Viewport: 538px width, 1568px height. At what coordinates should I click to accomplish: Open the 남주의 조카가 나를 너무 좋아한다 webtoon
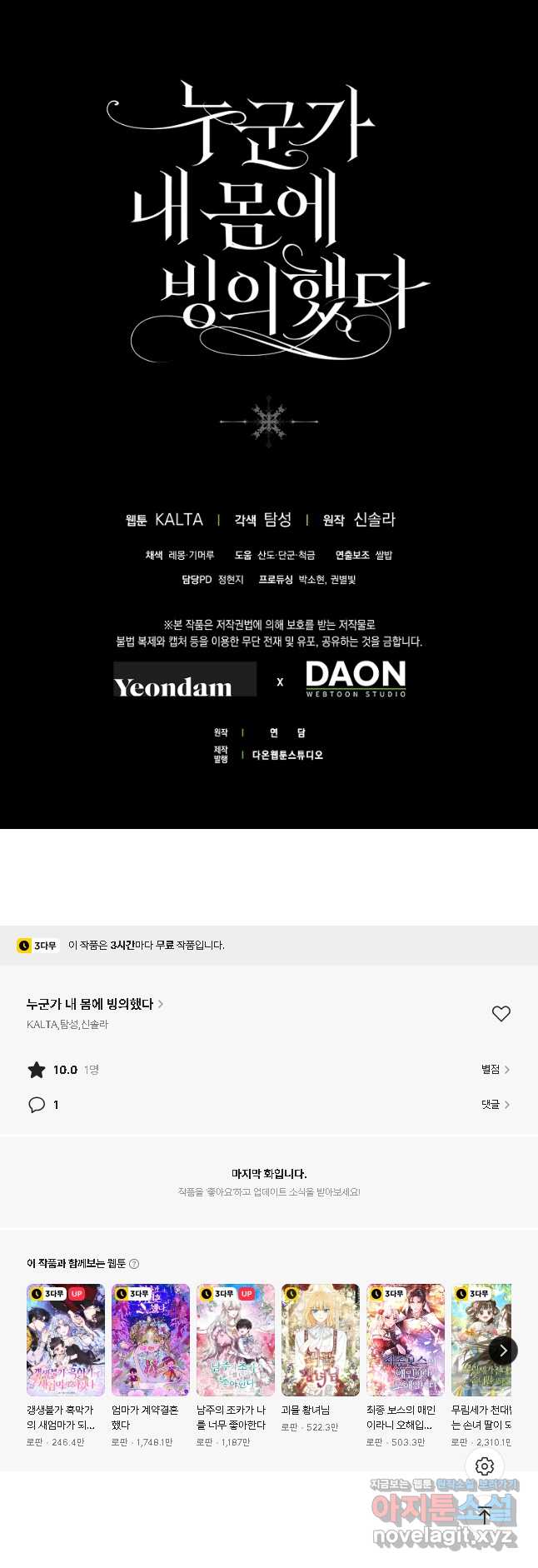236,1340
